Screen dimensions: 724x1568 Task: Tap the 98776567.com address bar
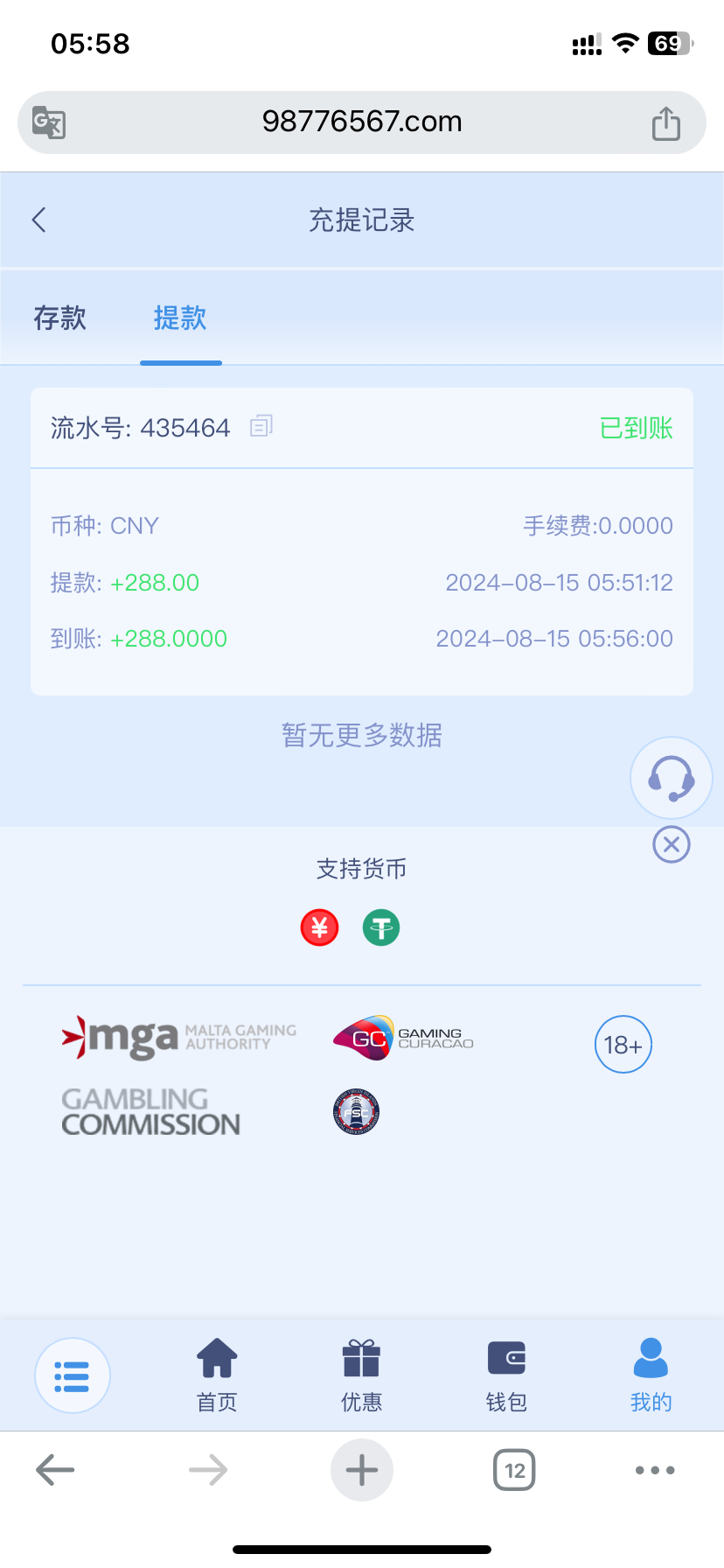pyautogui.click(x=362, y=122)
